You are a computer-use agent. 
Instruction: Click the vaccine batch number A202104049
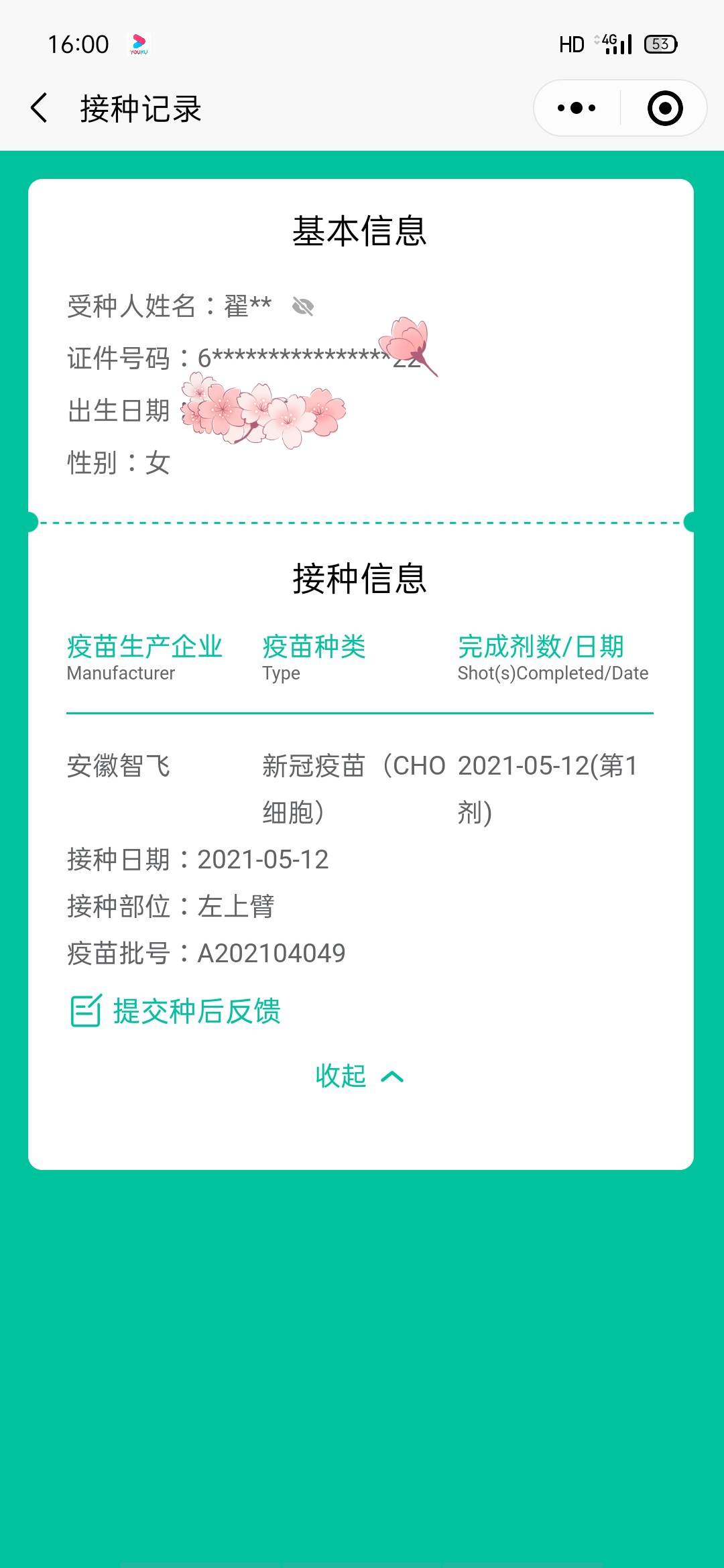click(271, 952)
